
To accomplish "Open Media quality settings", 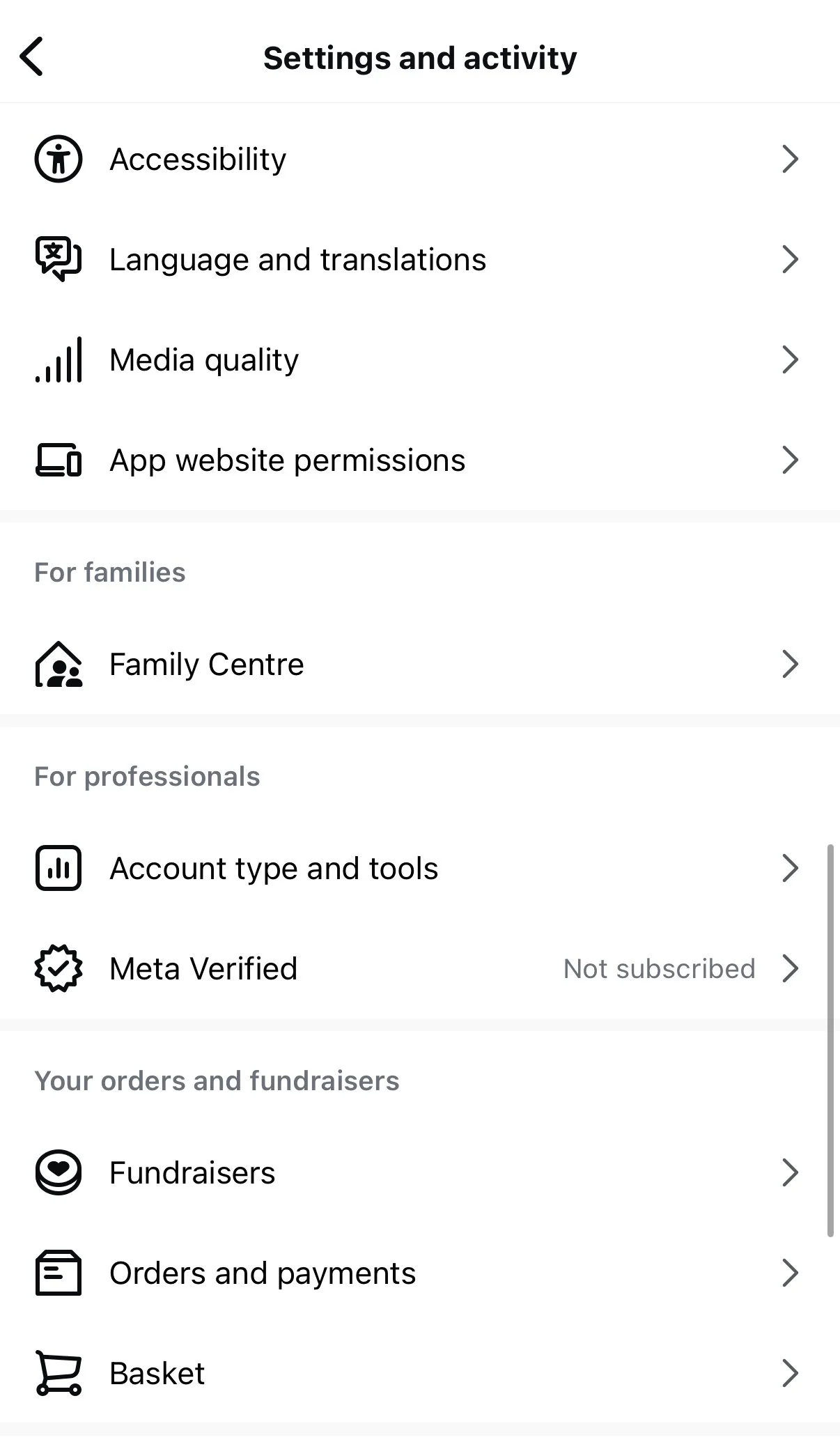I will click(420, 360).
